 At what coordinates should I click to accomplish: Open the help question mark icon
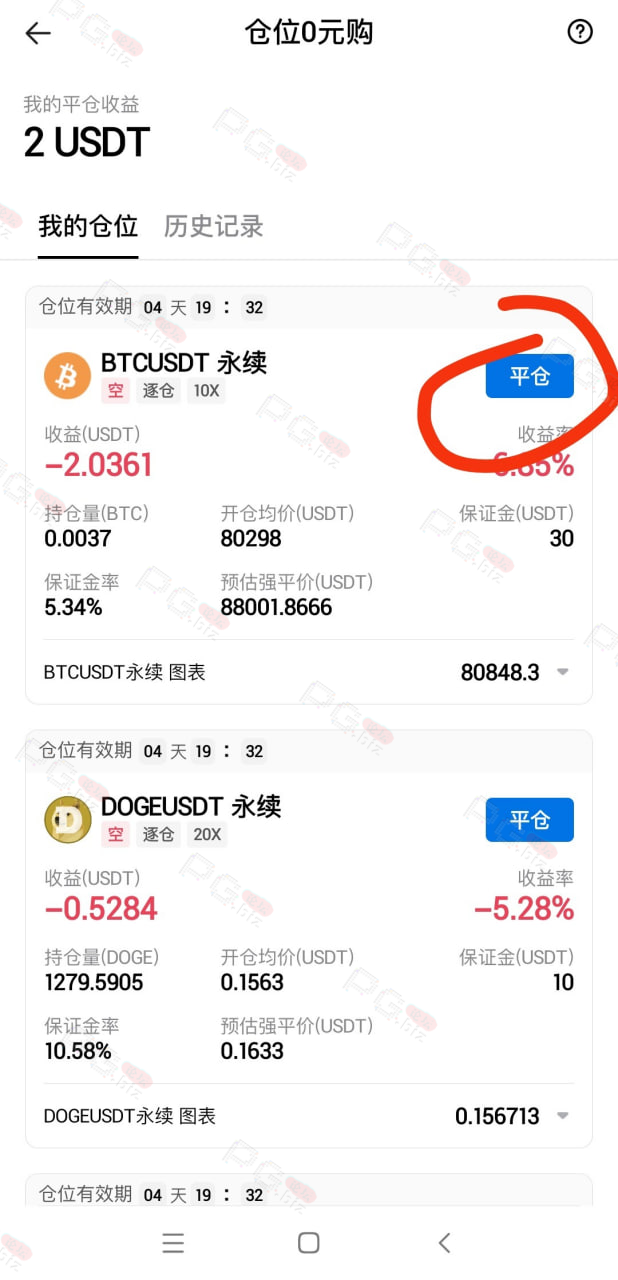click(580, 32)
